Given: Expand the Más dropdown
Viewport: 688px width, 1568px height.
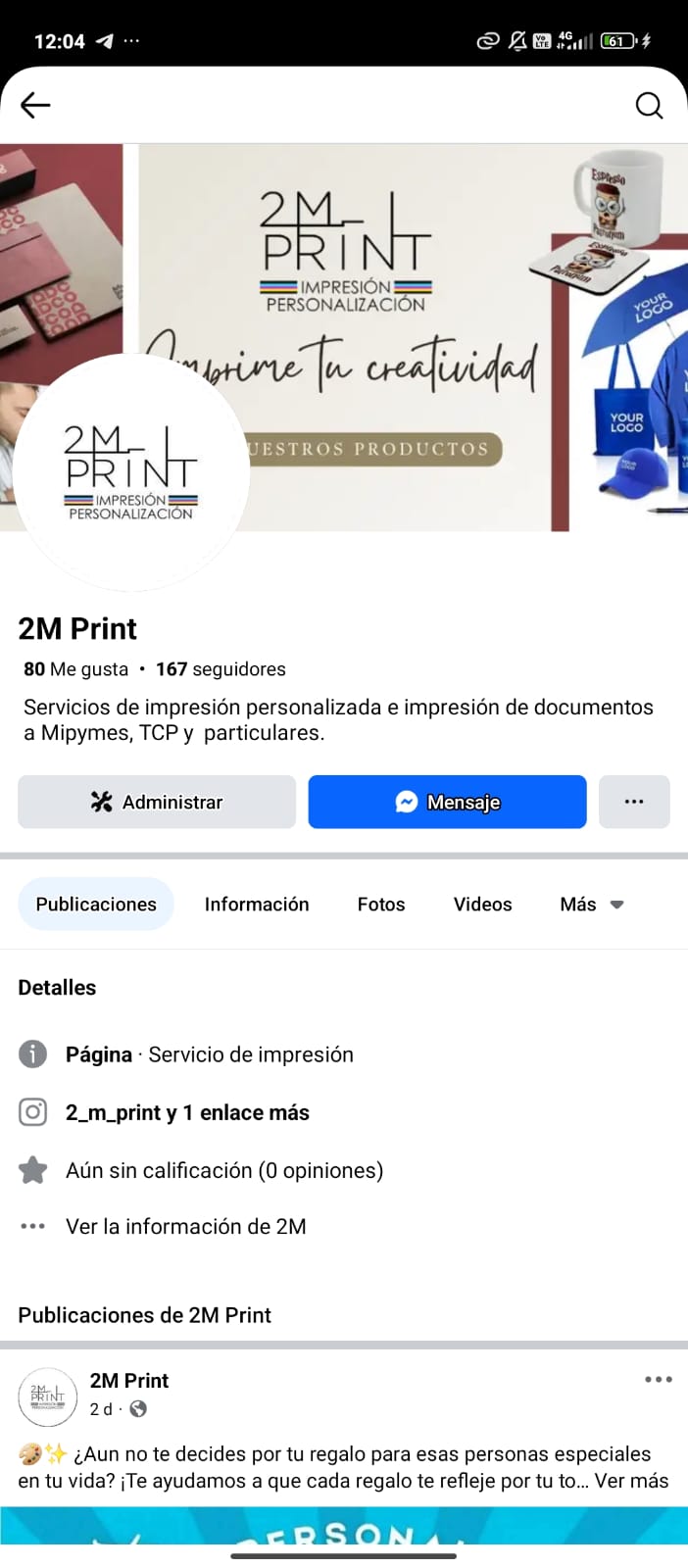Looking at the screenshot, I should [x=591, y=904].
